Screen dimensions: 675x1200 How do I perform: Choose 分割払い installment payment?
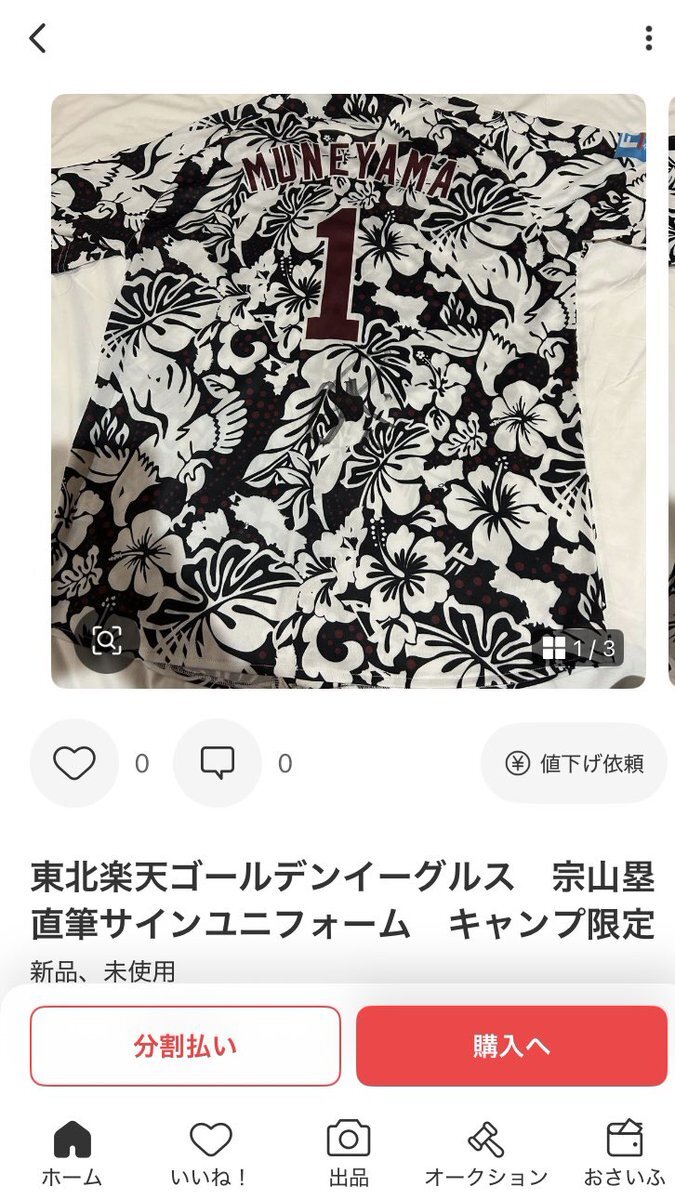point(185,1046)
